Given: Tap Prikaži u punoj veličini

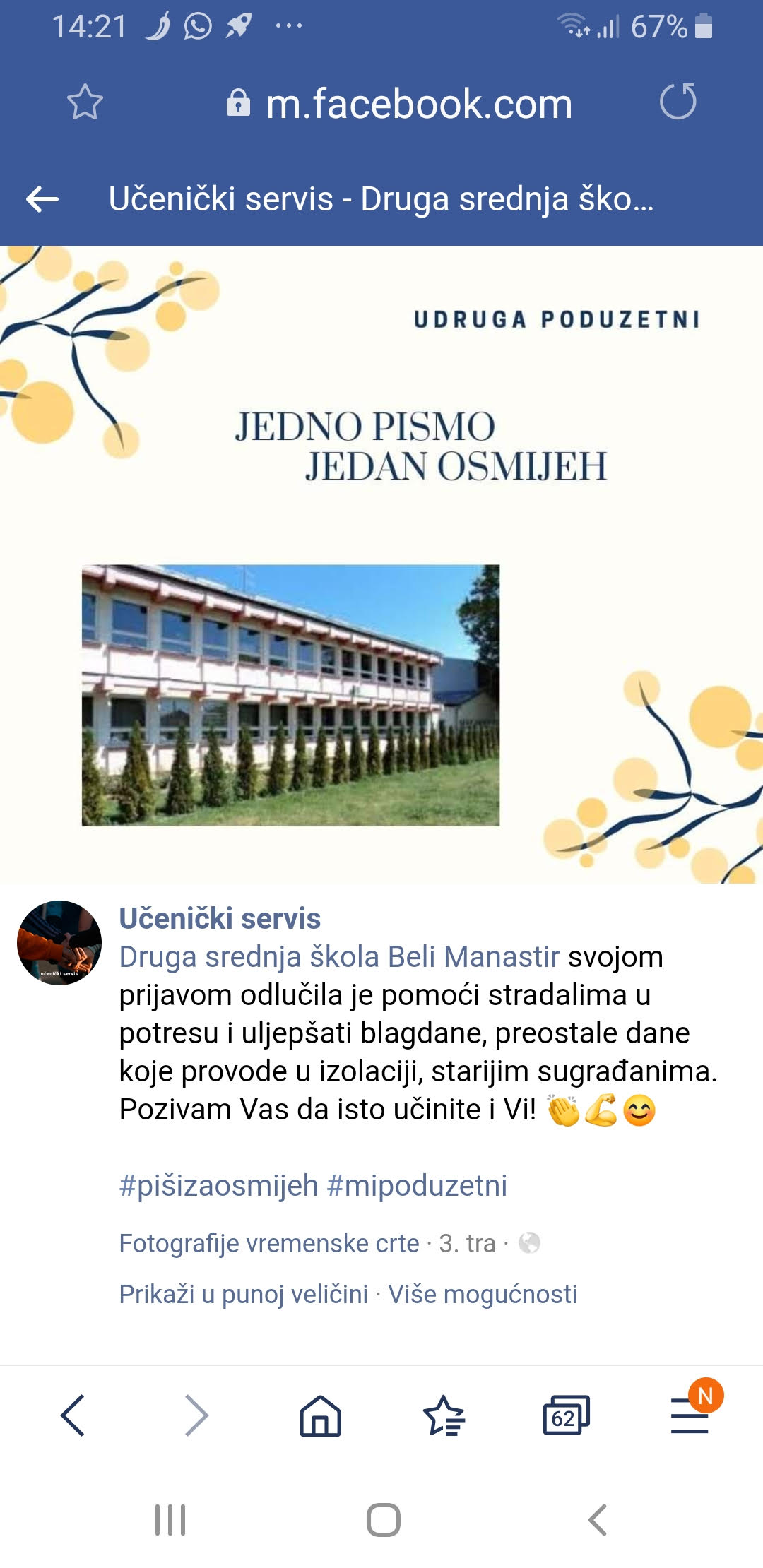Looking at the screenshot, I should click(x=243, y=1294).
